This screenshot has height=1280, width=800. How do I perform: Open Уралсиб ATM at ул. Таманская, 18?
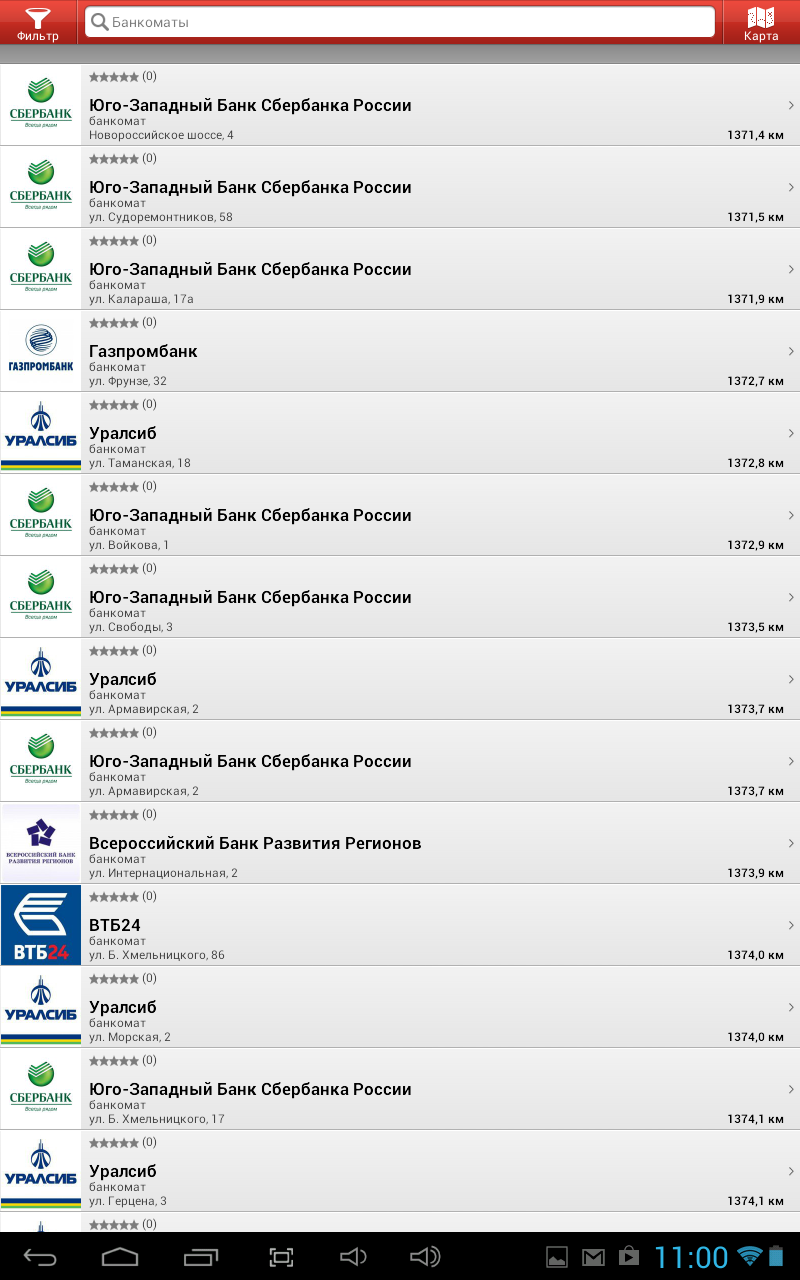pos(400,433)
